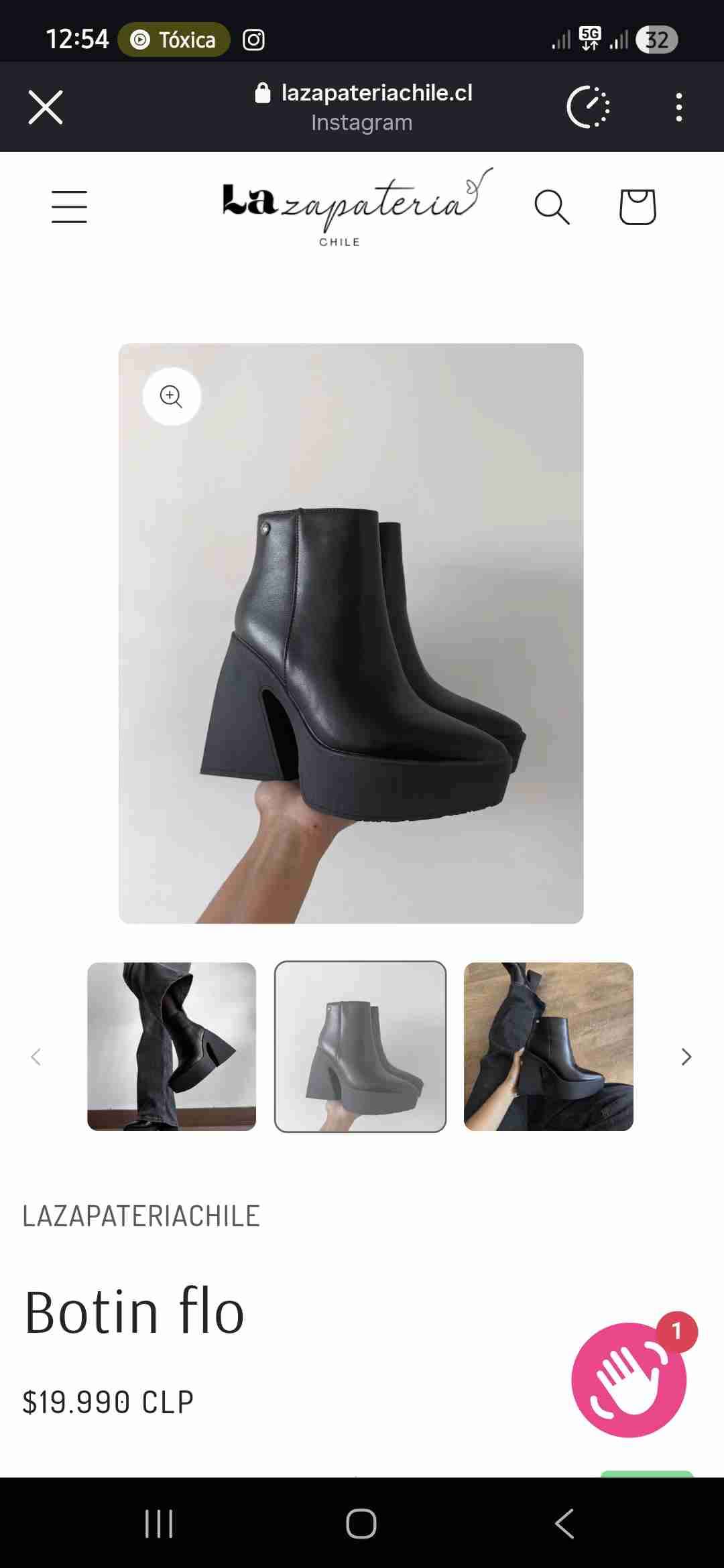Open the Instagram icon in the status bar

point(253,40)
